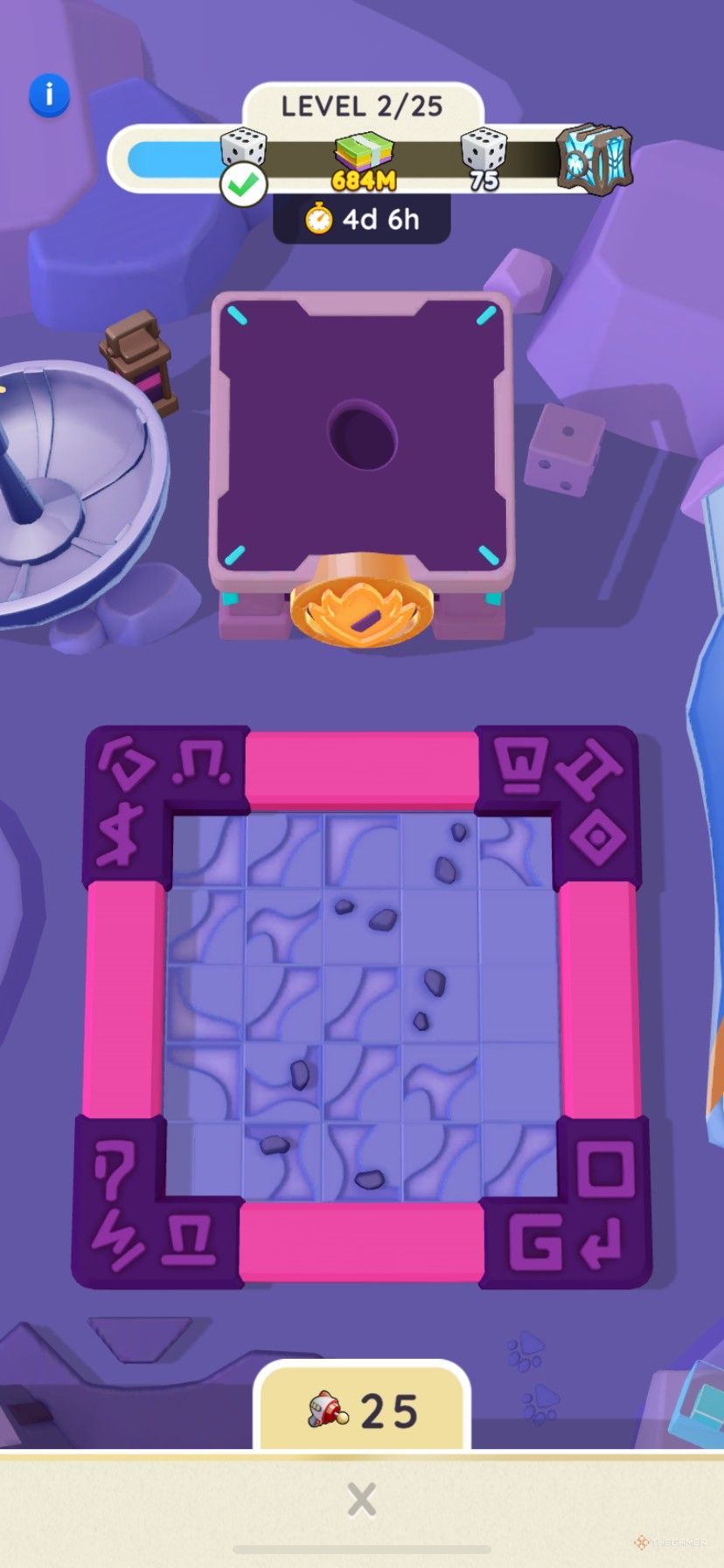Close the dig mini-game with the X
The height and width of the screenshot is (1568, 724).
pyautogui.click(x=361, y=1499)
